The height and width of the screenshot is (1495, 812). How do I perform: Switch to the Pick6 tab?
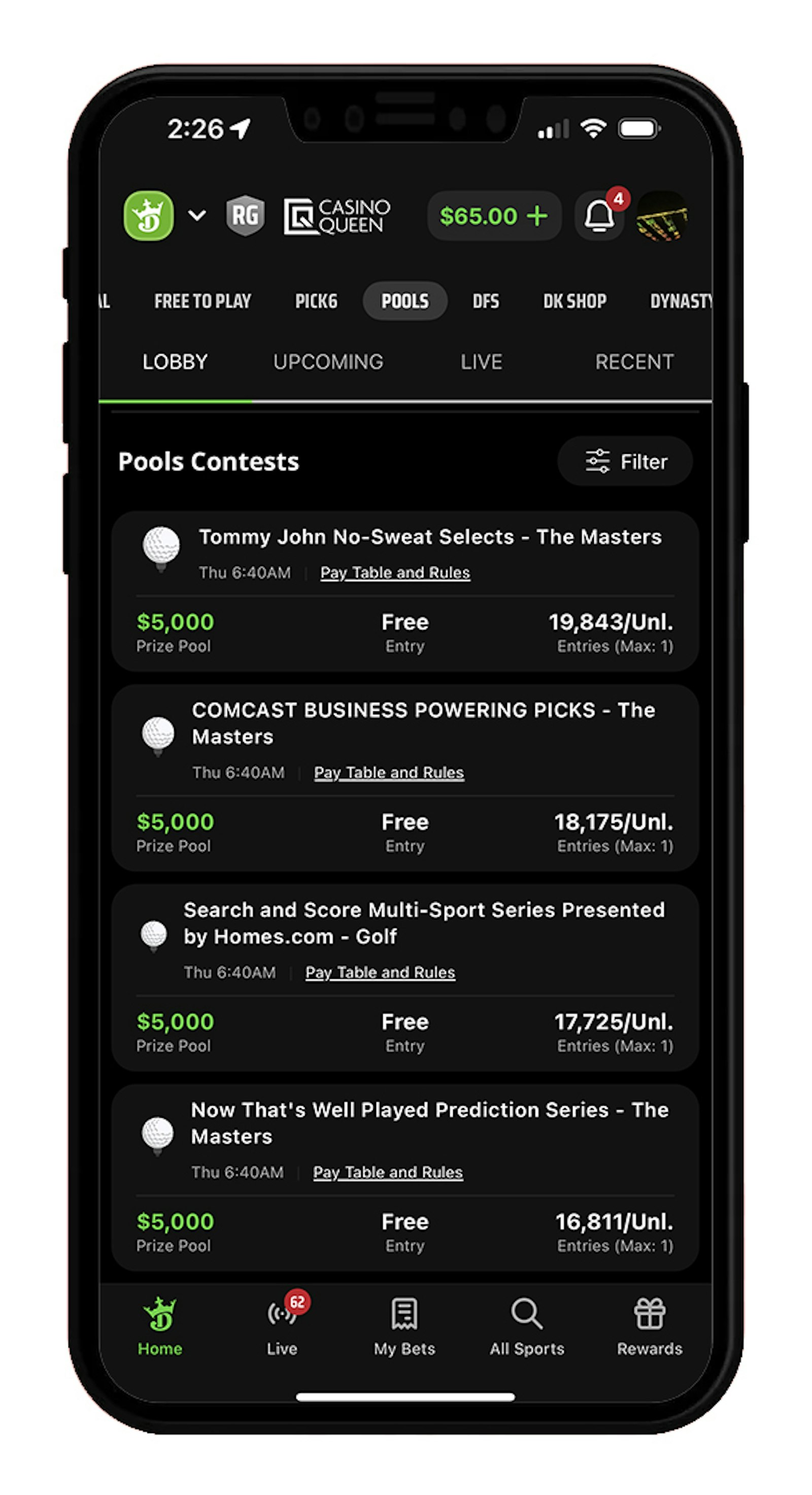316,301
